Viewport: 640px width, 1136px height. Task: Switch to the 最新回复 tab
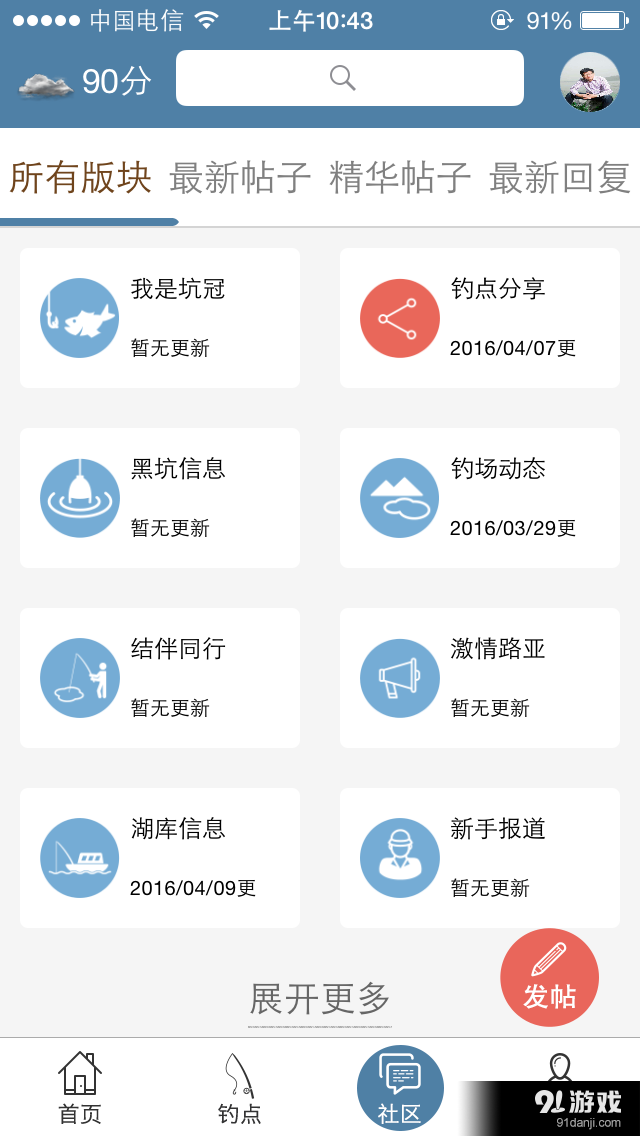(x=560, y=178)
